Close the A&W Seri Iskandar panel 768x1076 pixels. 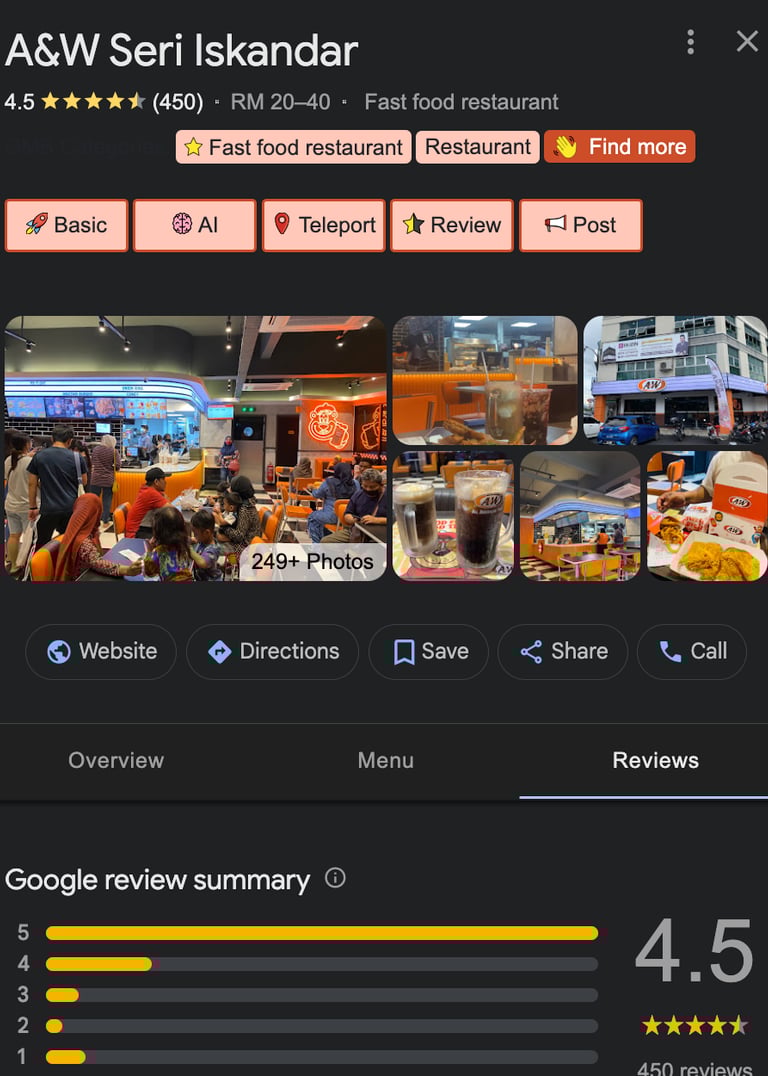[x=747, y=41]
